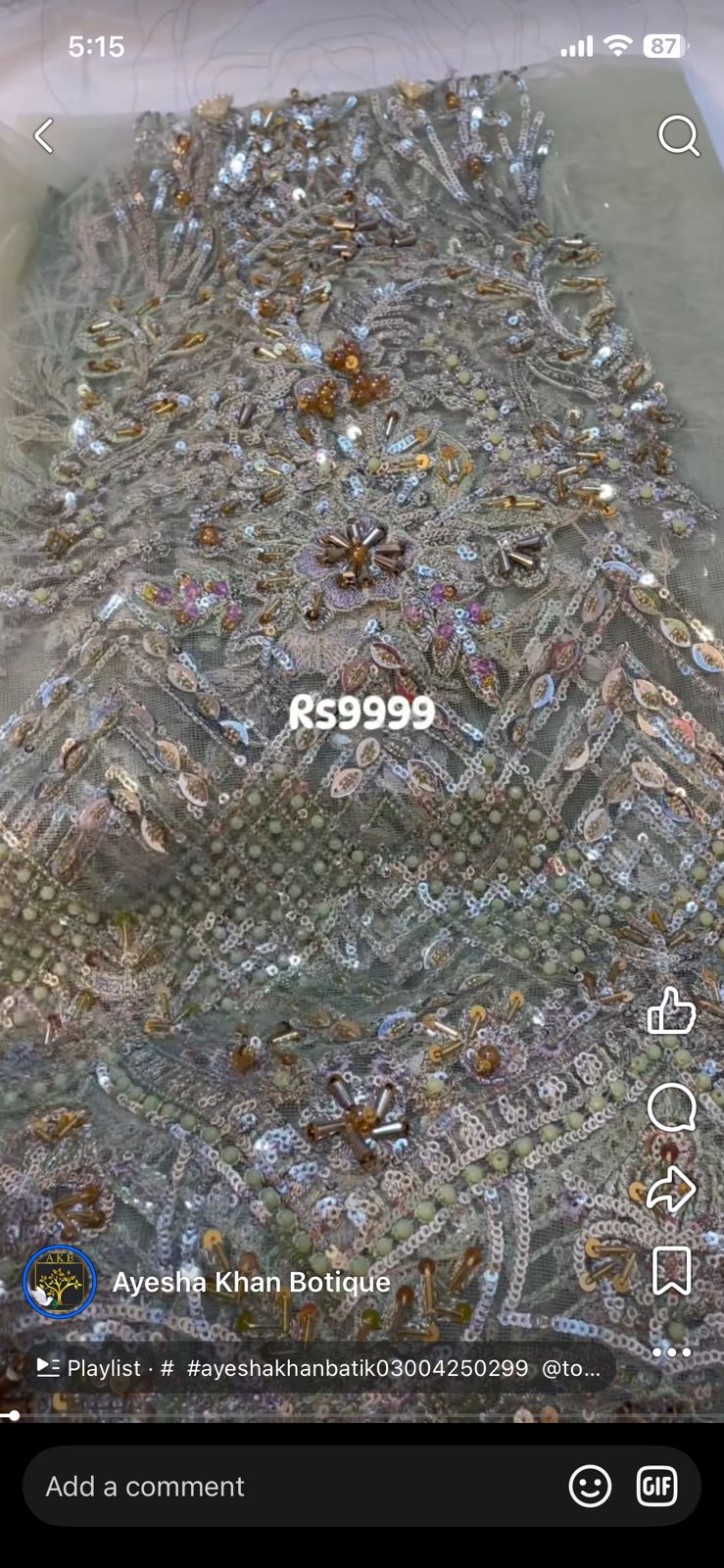Image resolution: width=724 pixels, height=1568 pixels.
Task: Open the three-dot more options menu
Action: (x=671, y=1352)
